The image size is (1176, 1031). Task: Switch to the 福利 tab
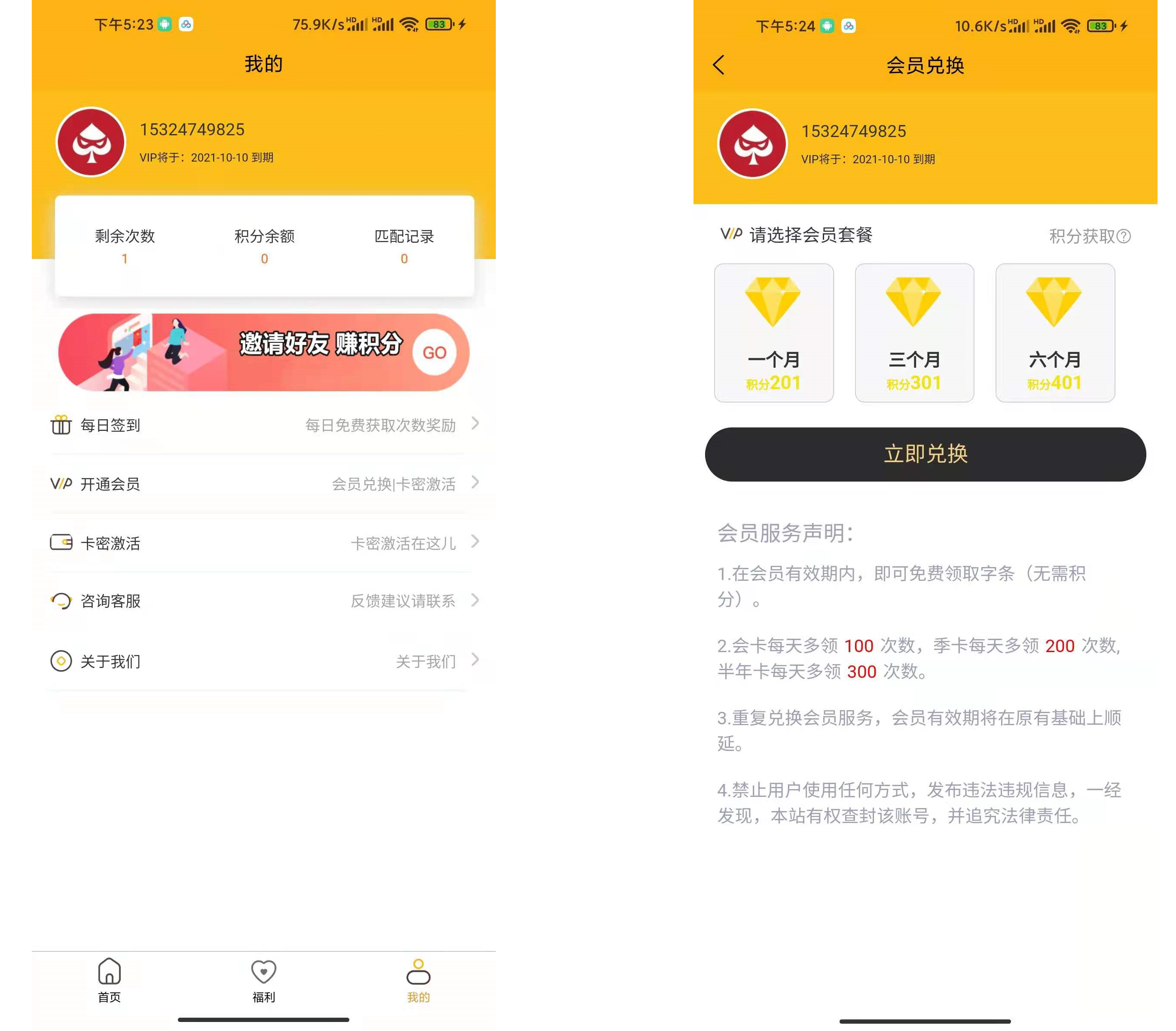pos(263,980)
